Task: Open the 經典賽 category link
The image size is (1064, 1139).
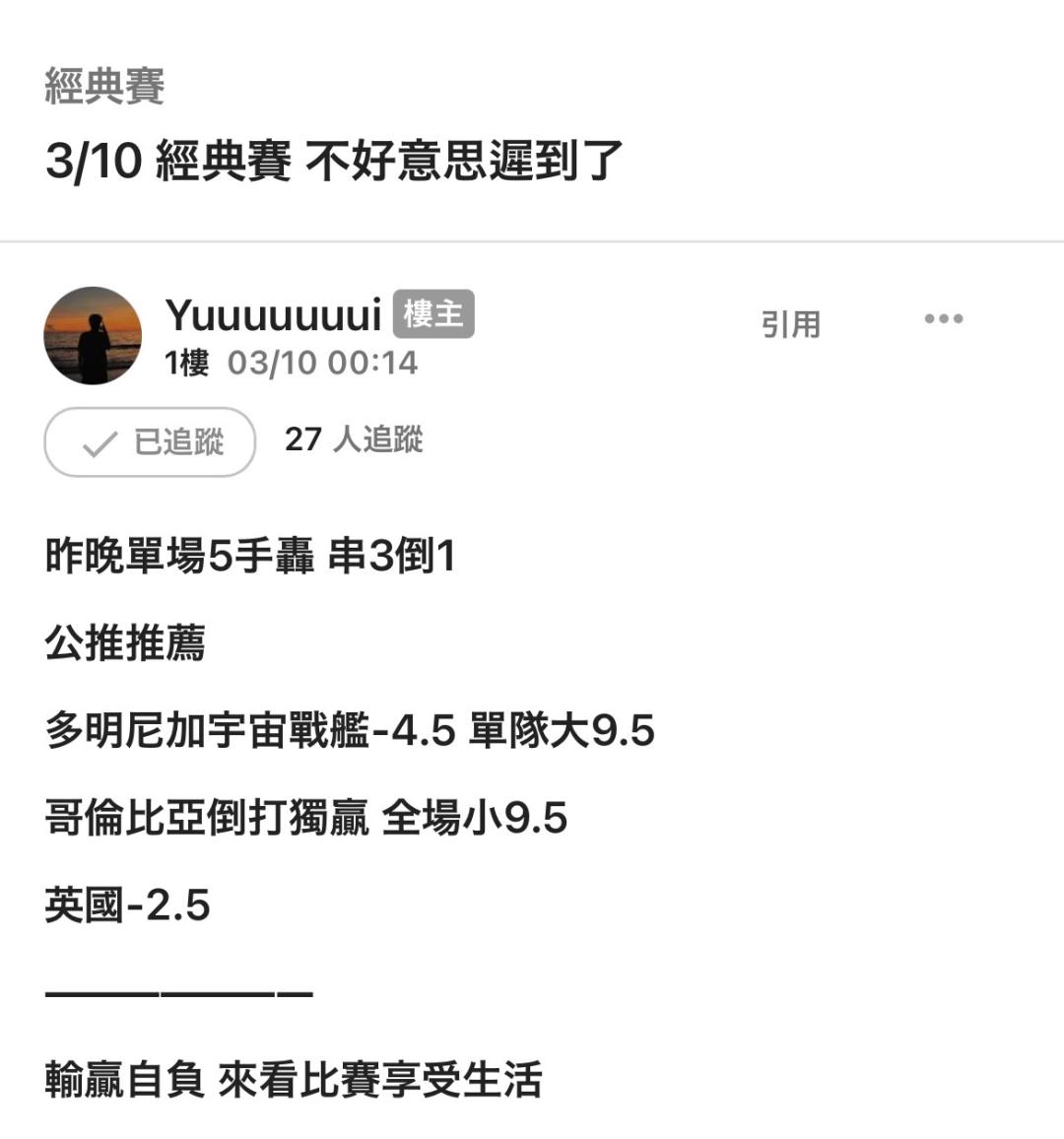Action: [104, 87]
